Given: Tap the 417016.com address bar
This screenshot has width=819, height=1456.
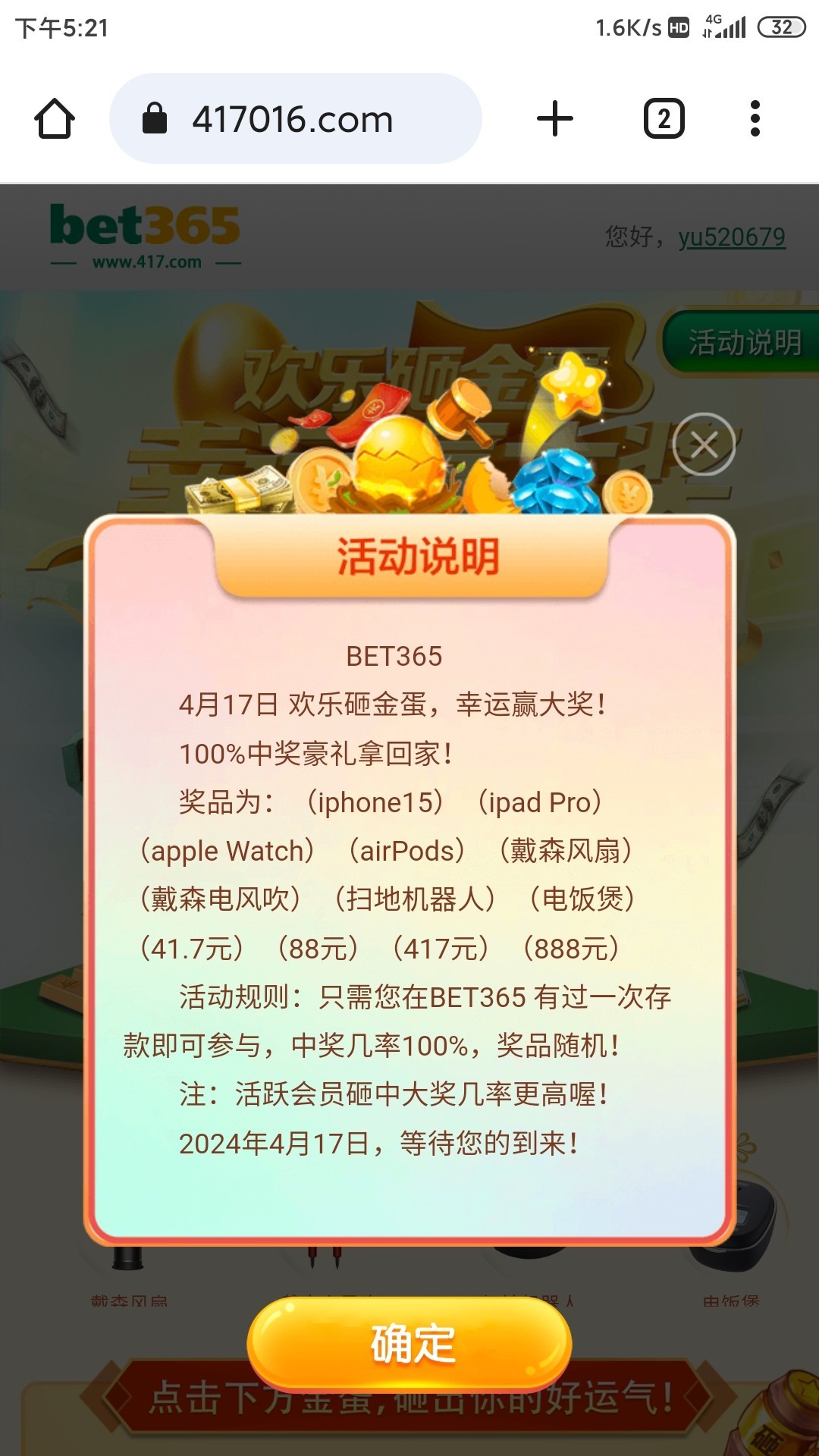Looking at the screenshot, I should (x=296, y=119).
